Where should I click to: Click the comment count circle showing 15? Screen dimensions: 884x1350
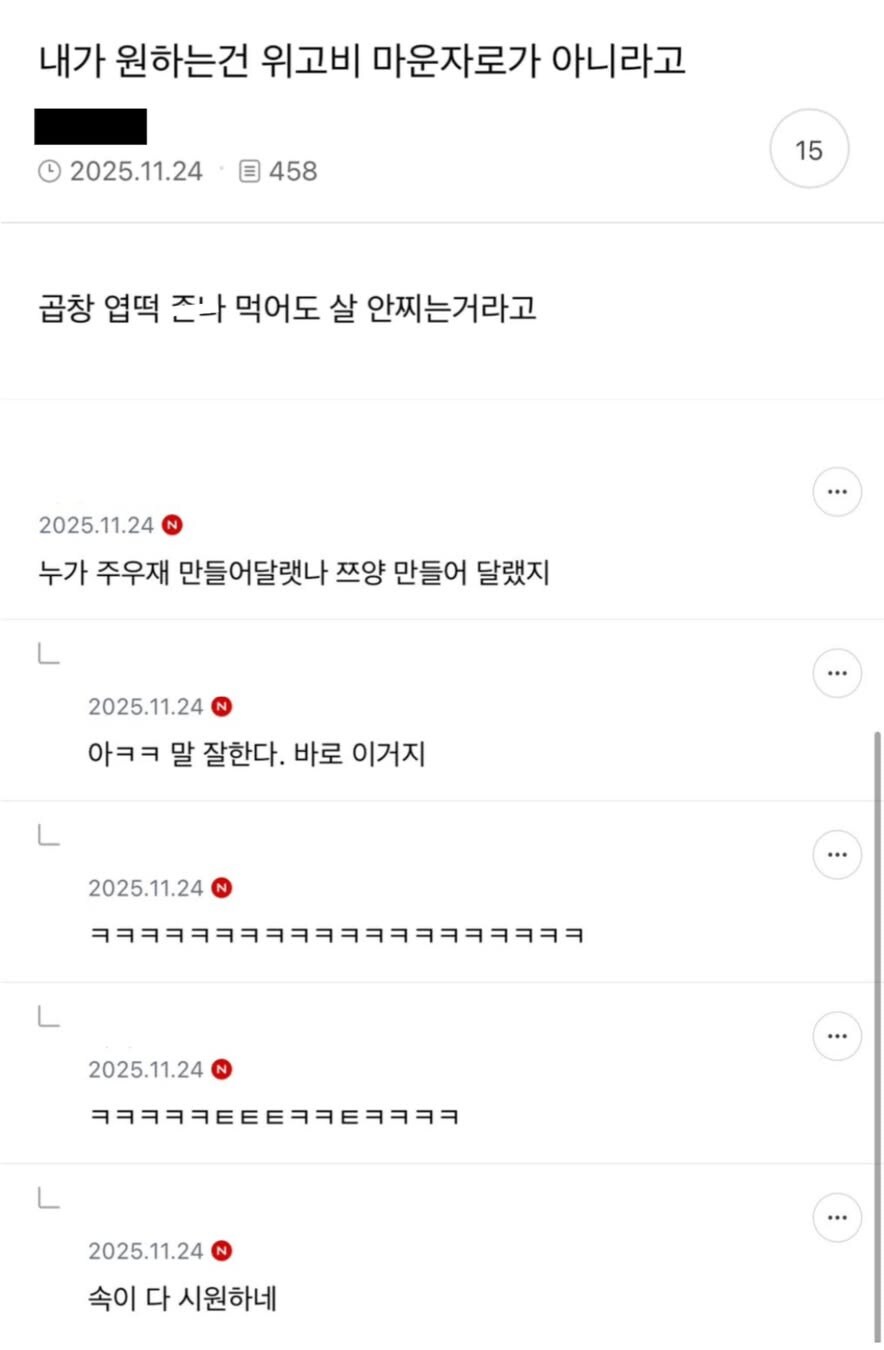[x=808, y=149]
